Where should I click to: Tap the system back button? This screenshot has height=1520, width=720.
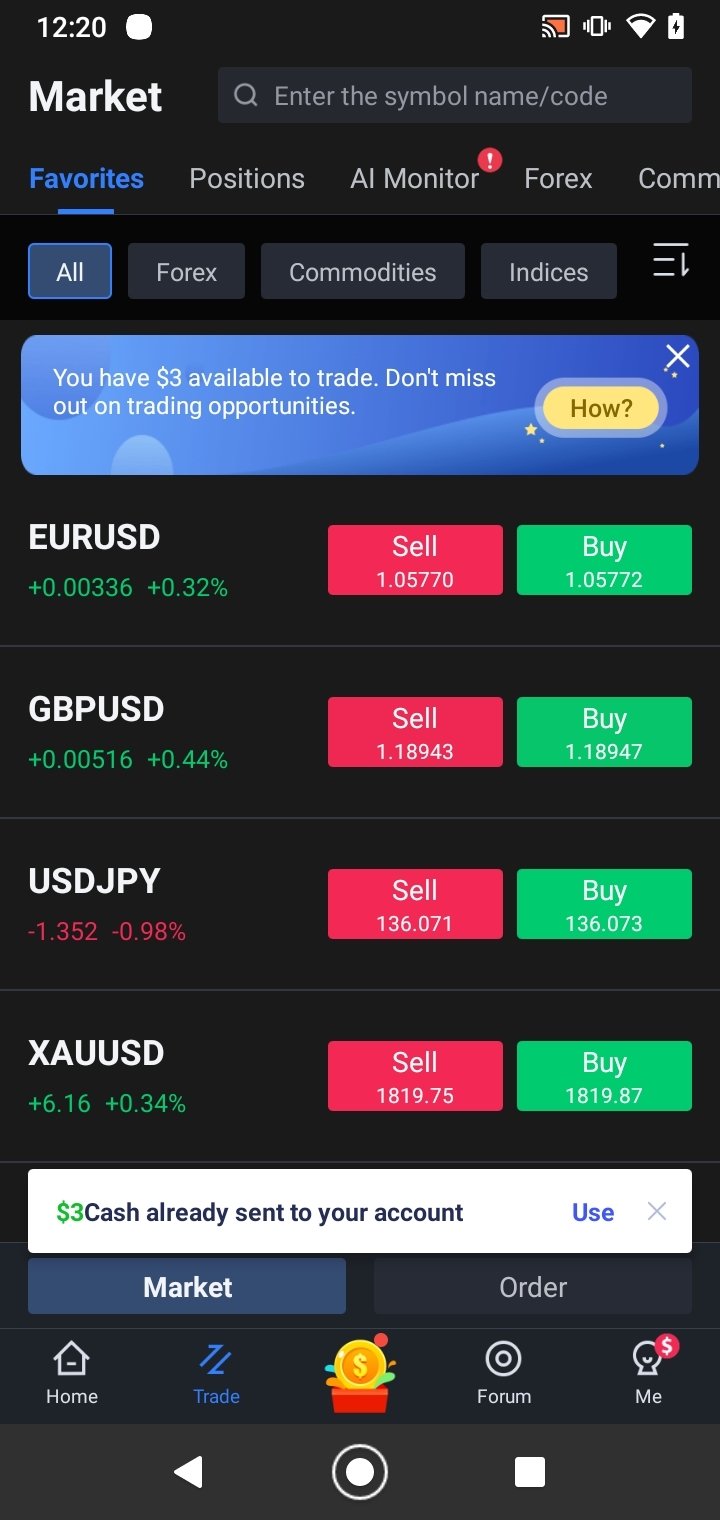pos(188,1472)
